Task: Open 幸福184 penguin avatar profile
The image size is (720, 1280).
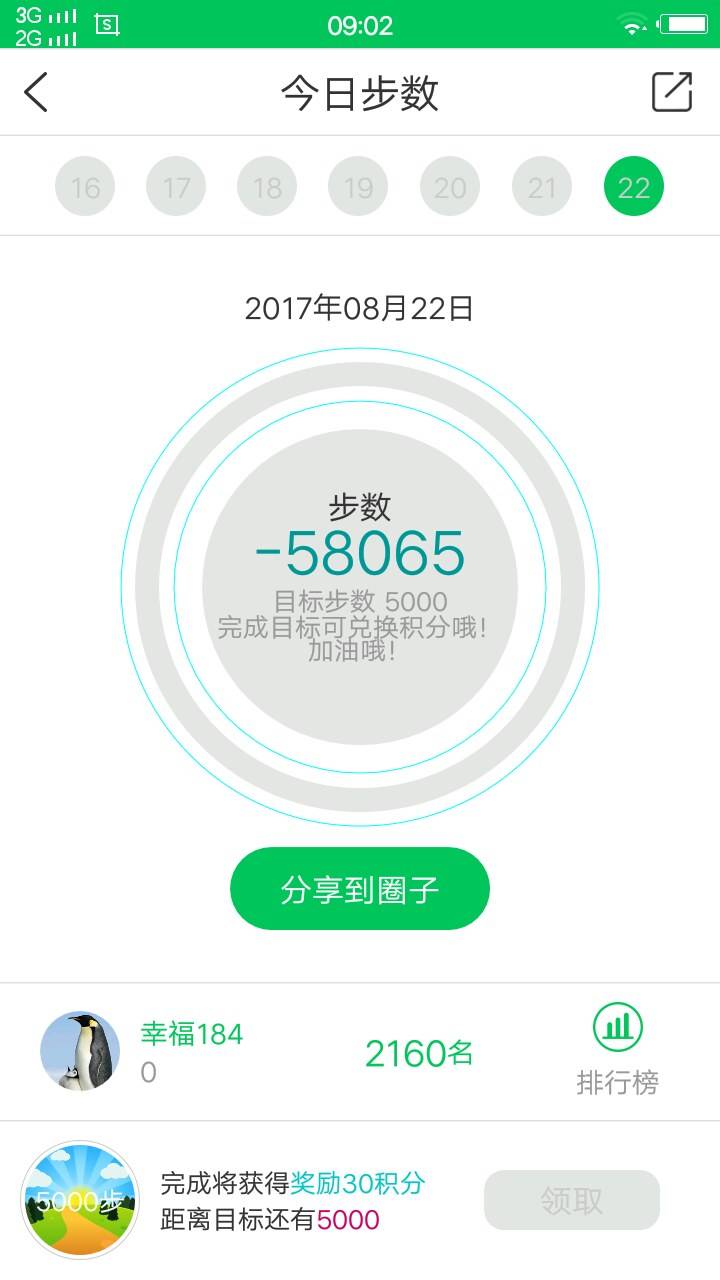Action: click(80, 1051)
